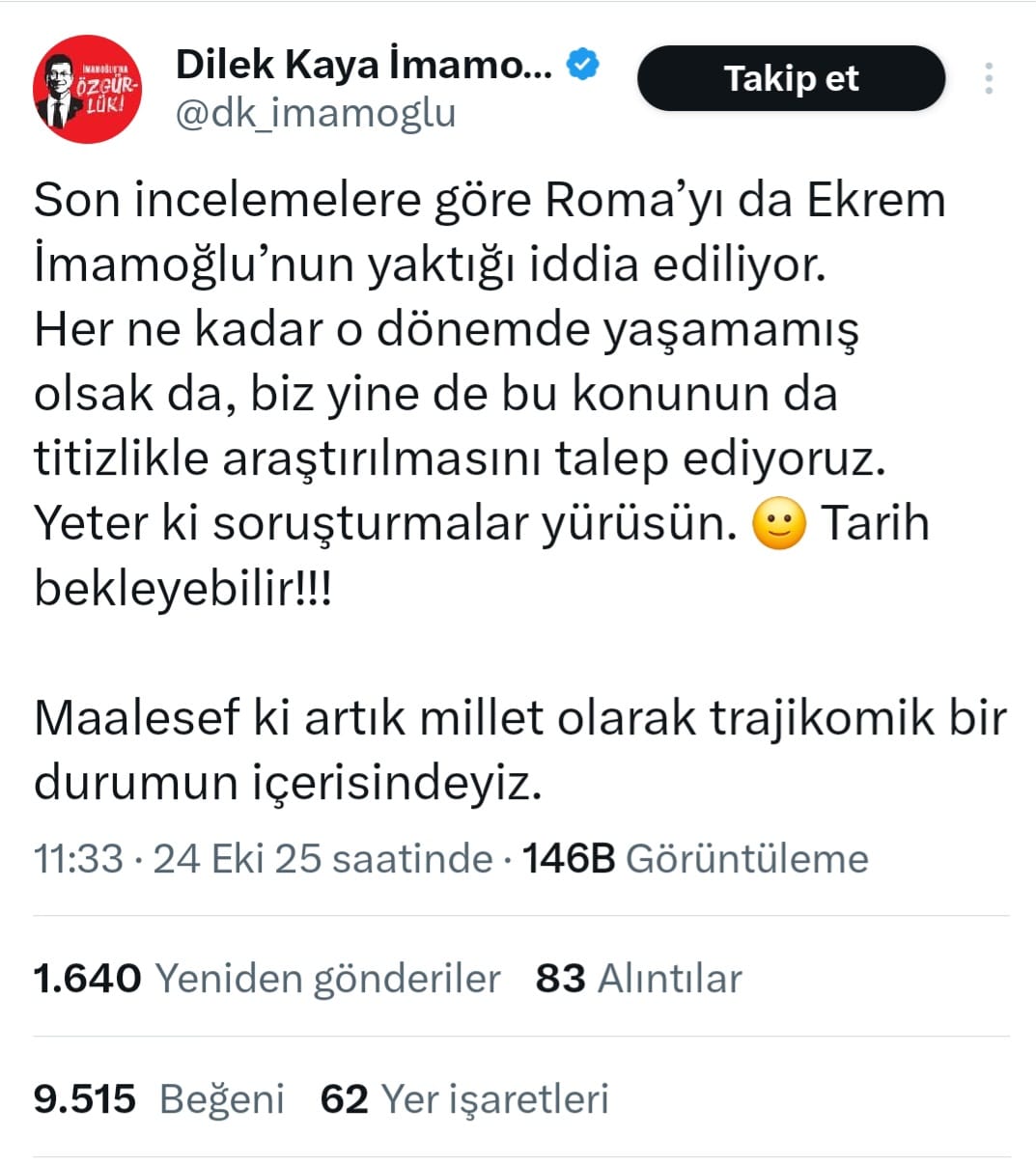Follow the account with the Takip et button

coord(791,78)
